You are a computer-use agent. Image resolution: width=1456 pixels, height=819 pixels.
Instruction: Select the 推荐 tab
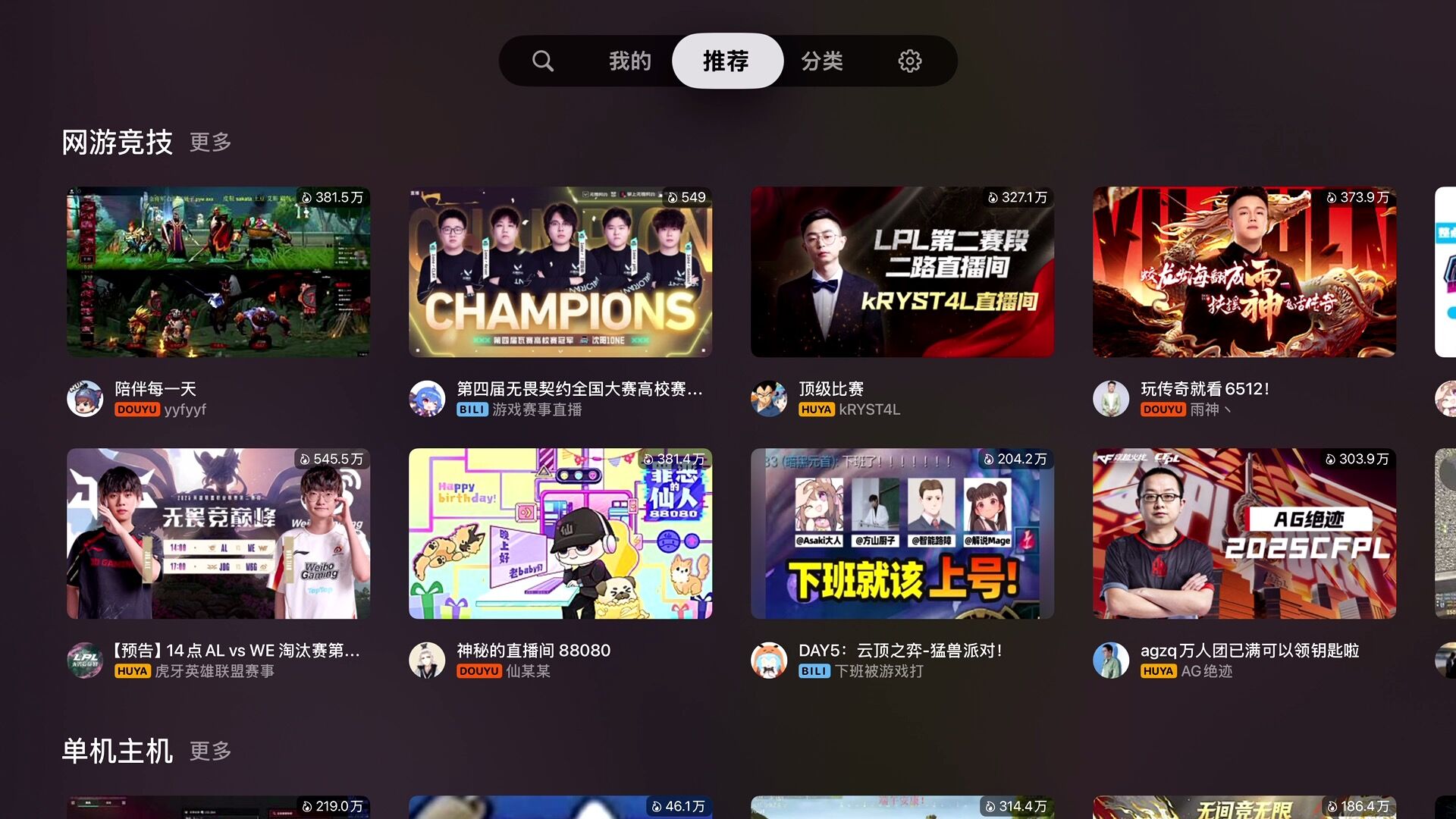pyautogui.click(x=726, y=61)
